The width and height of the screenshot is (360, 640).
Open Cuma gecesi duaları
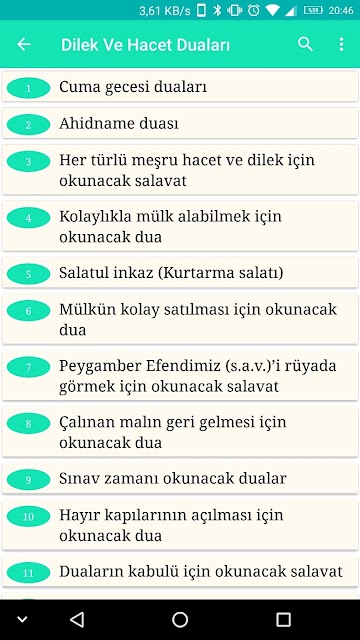pos(180,87)
